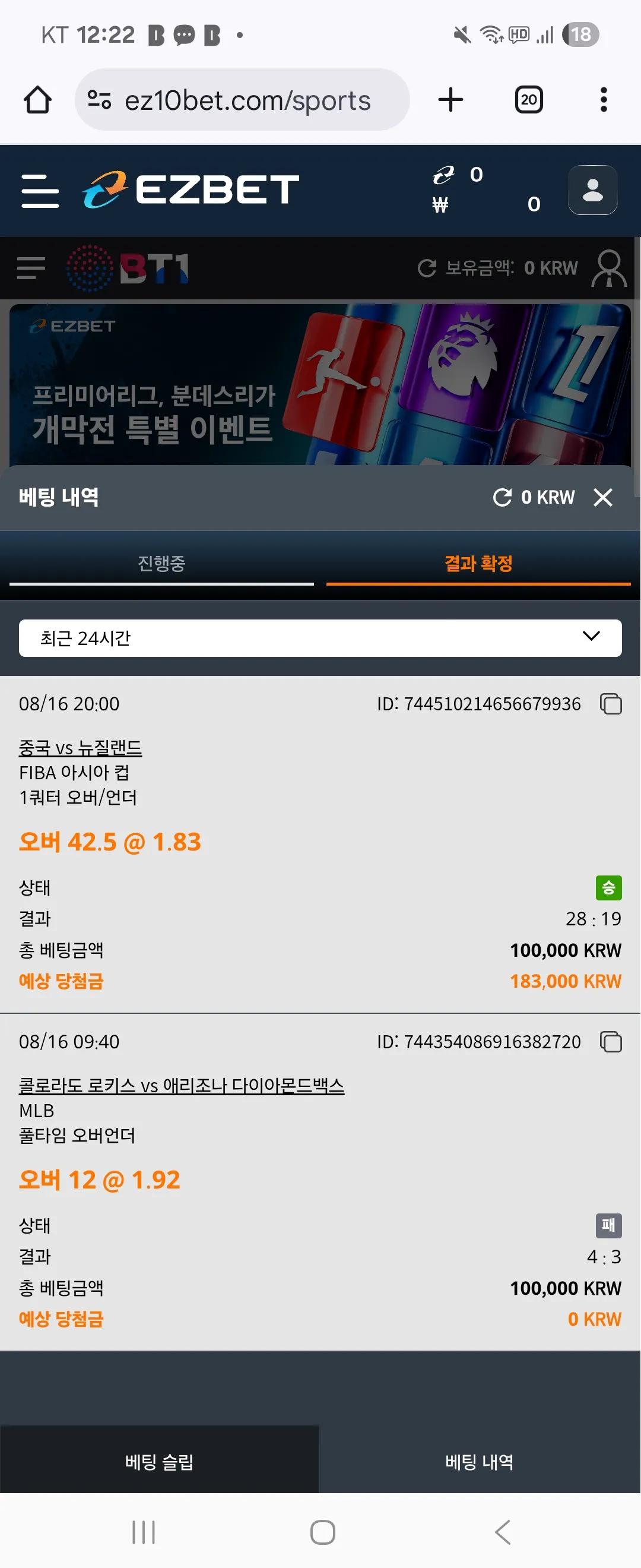641x1568 pixels.
Task: Open a new browser tab
Action: pos(450,100)
